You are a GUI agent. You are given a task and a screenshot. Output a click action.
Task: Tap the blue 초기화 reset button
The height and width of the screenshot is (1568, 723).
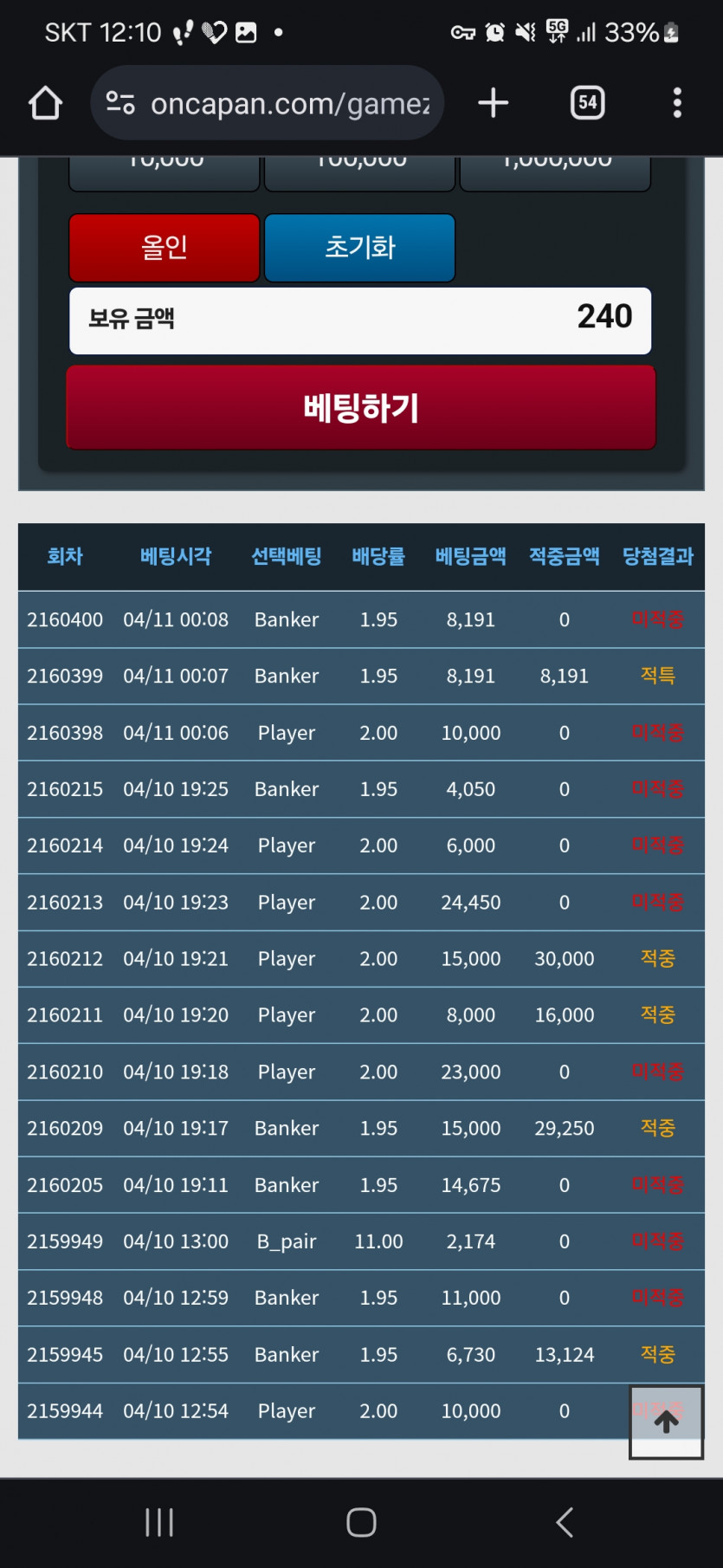click(359, 248)
